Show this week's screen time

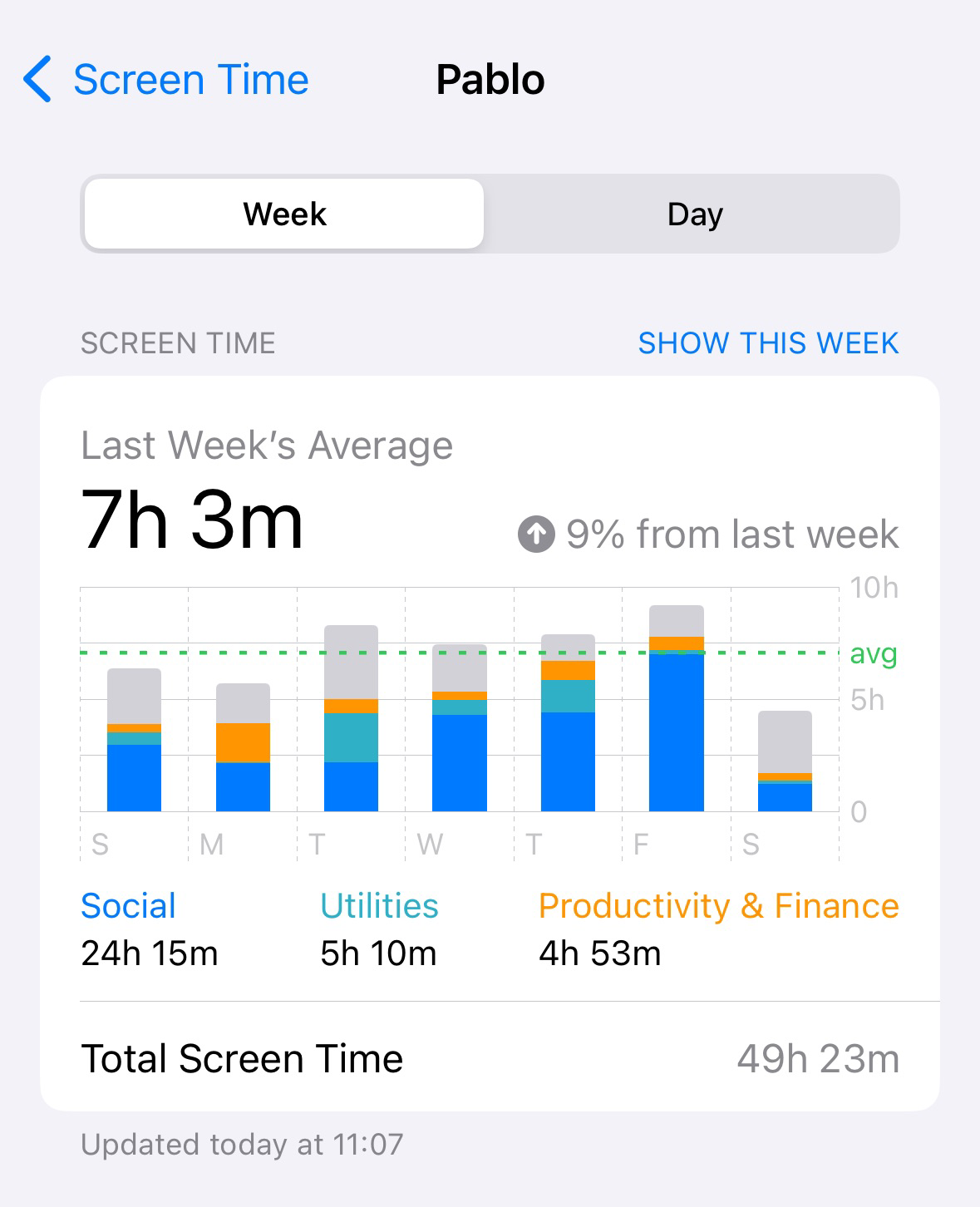click(768, 343)
